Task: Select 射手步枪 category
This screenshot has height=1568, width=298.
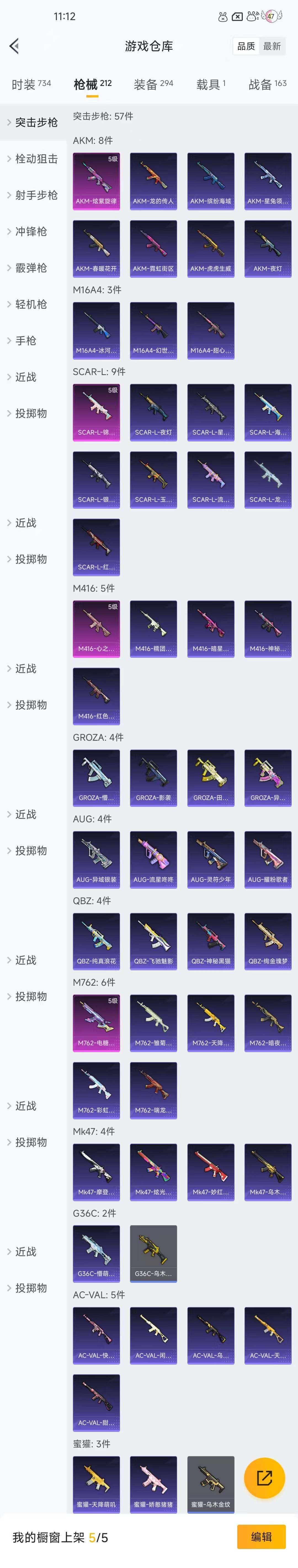Action: coord(36,195)
